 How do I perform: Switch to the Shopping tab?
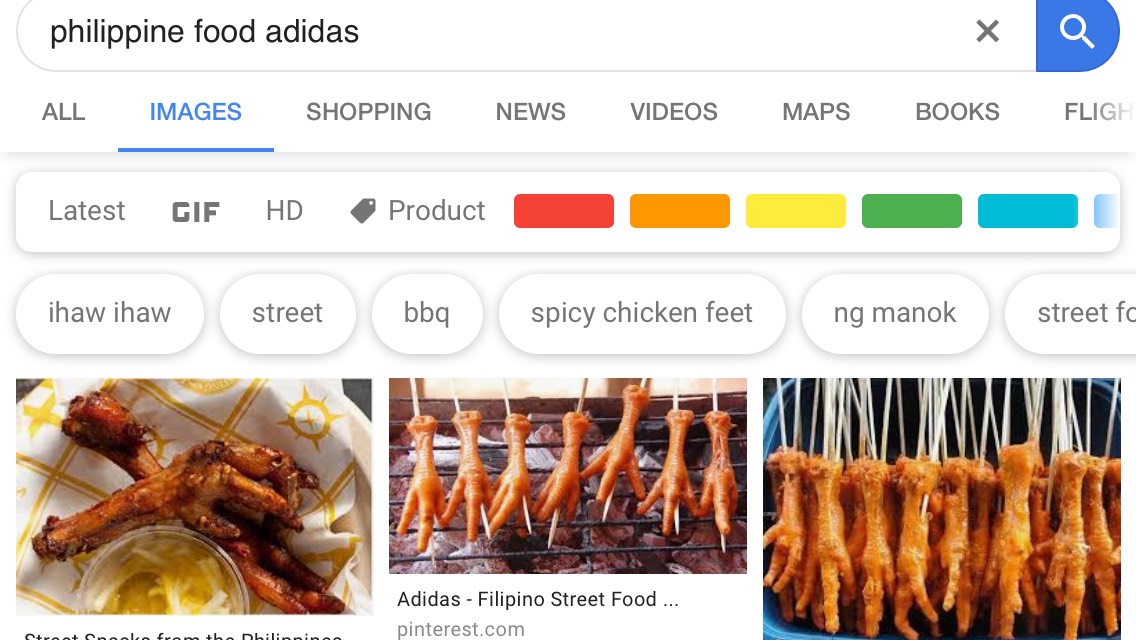368,112
